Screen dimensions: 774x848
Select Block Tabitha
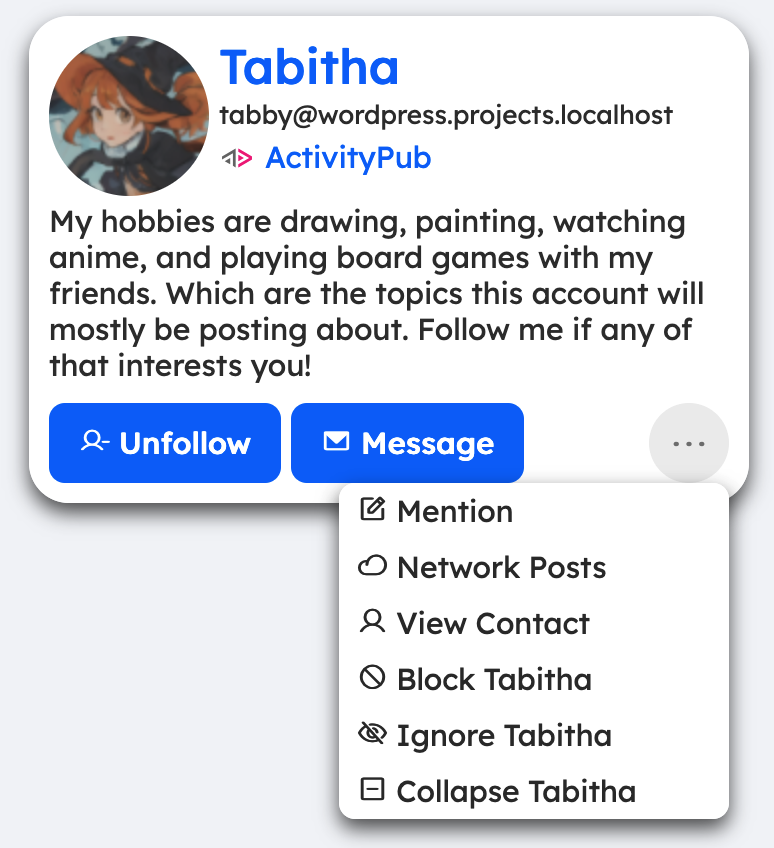click(x=493, y=679)
